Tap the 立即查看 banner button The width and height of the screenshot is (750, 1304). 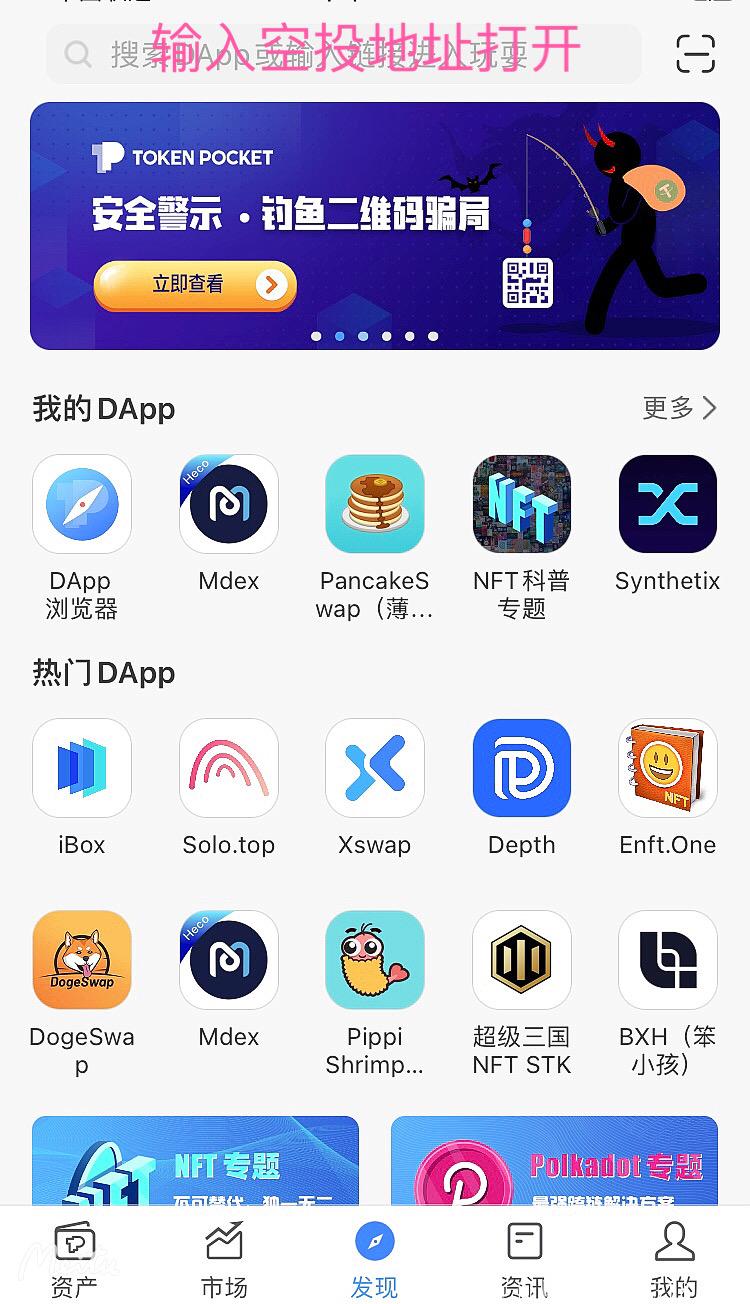195,285
